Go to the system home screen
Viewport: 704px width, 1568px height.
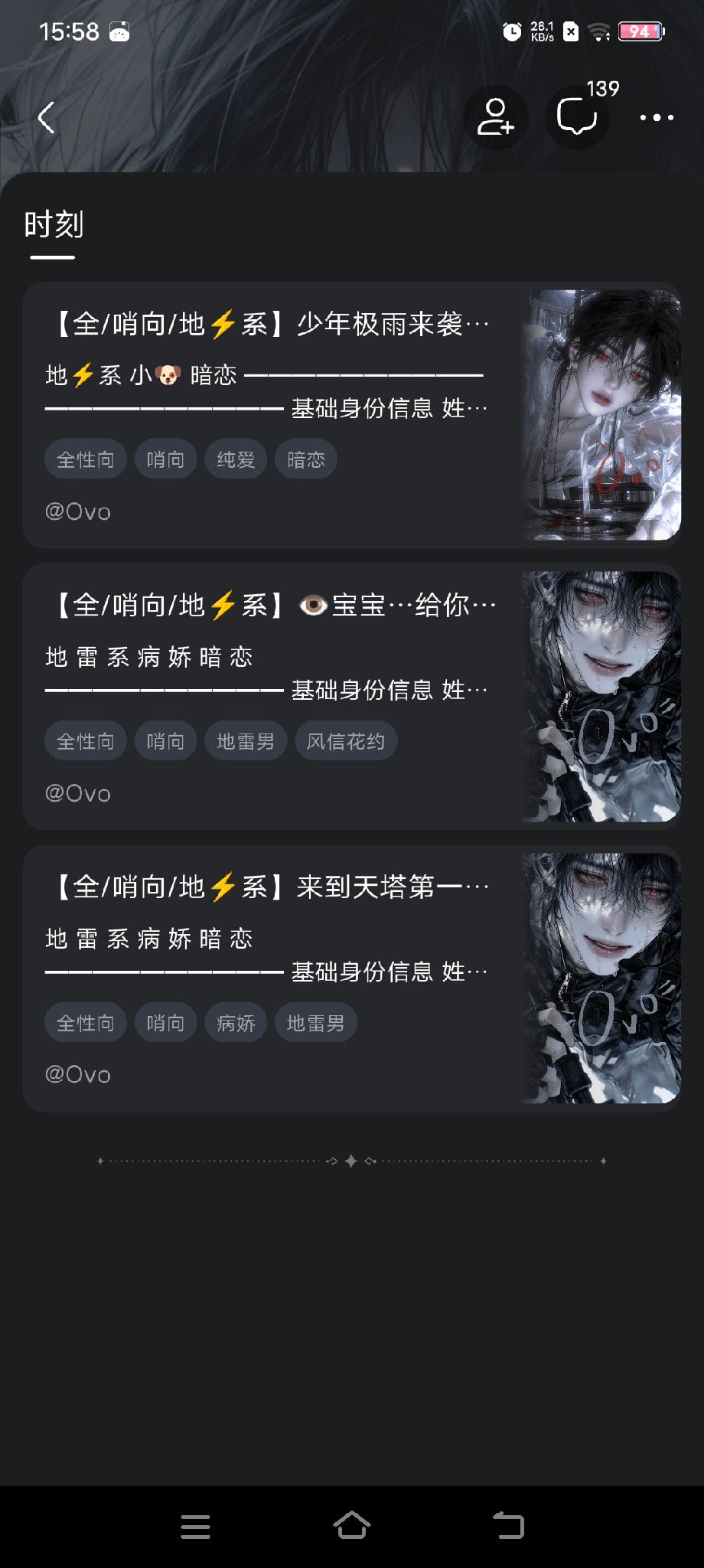(352, 1525)
